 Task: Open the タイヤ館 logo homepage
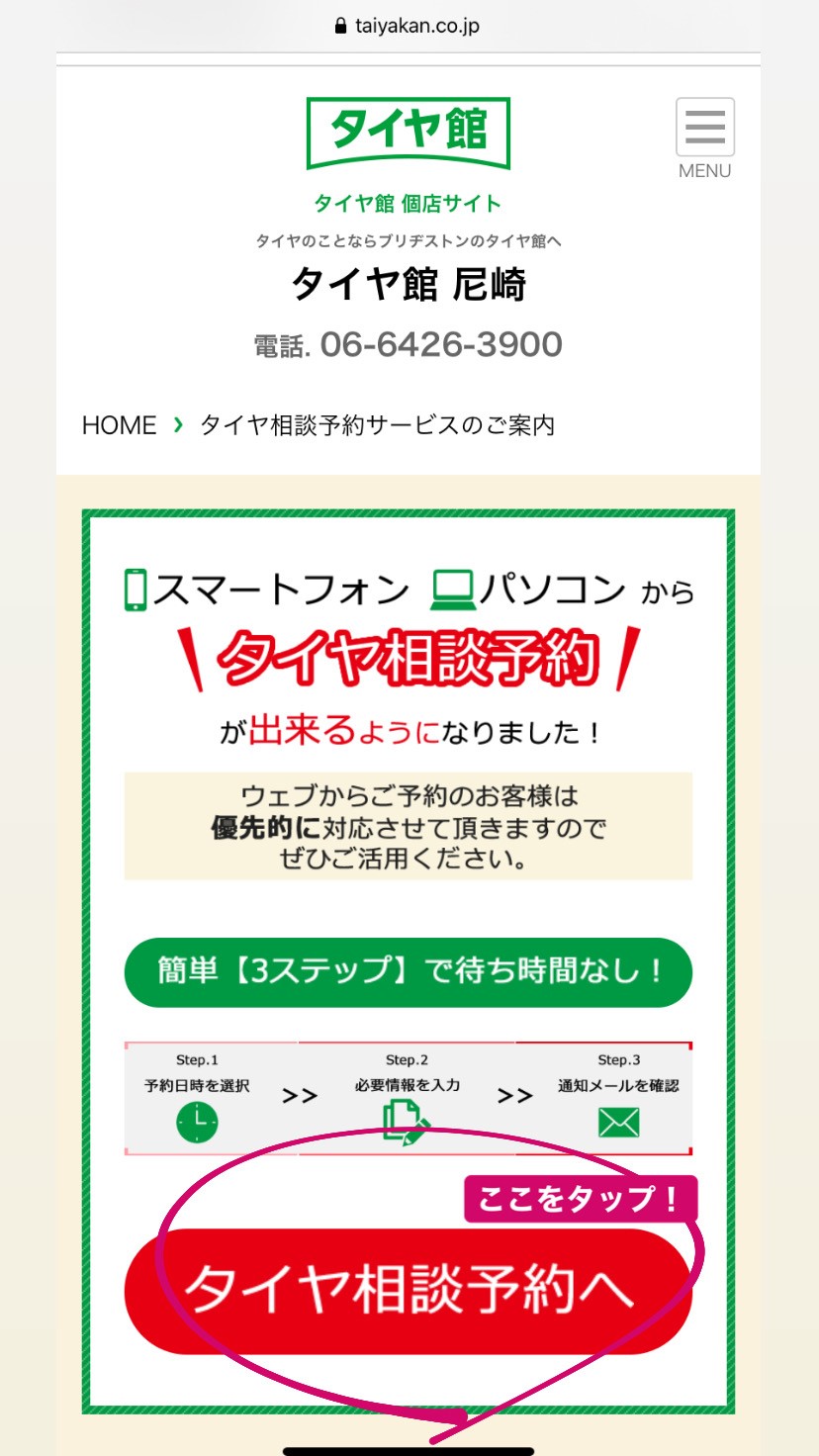(408, 132)
